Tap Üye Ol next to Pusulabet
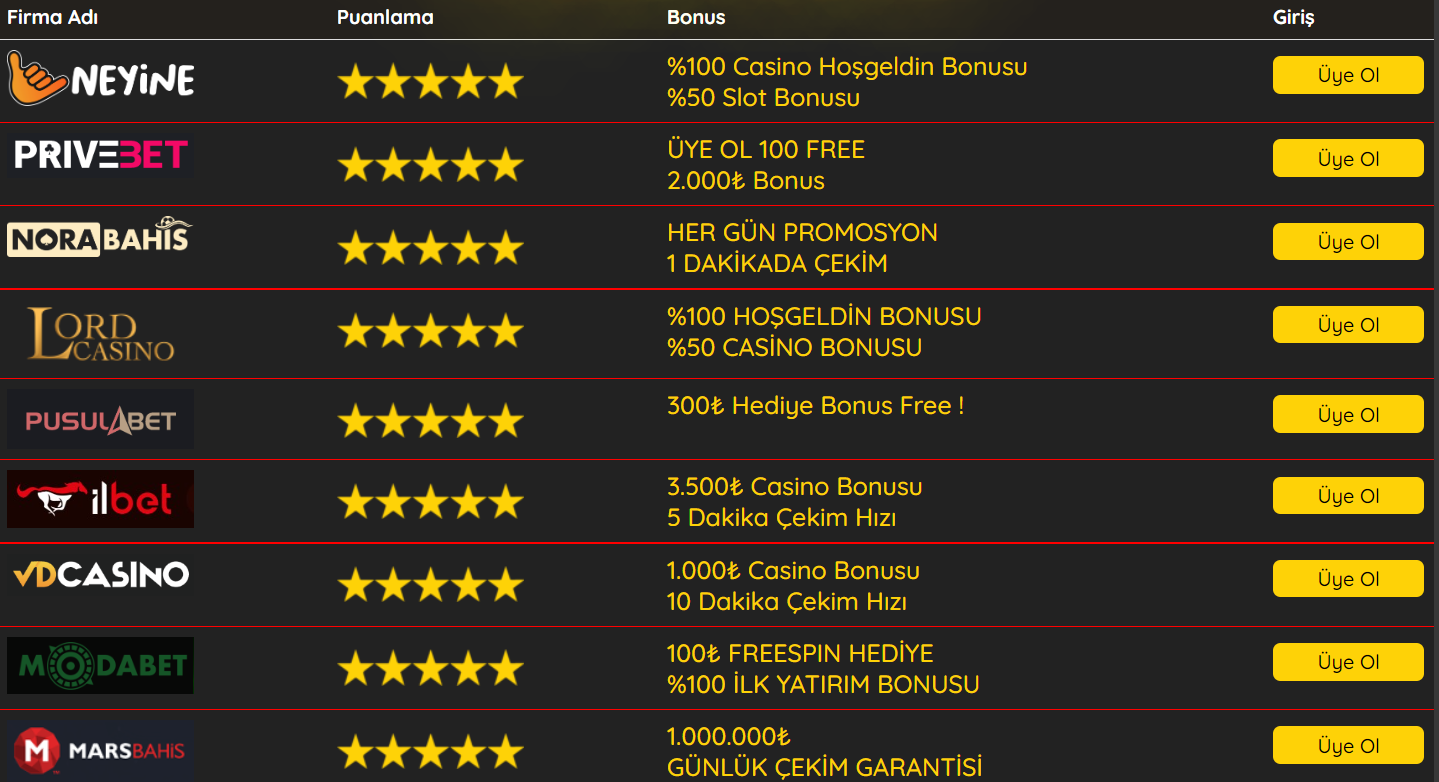 pos(1347,414)
